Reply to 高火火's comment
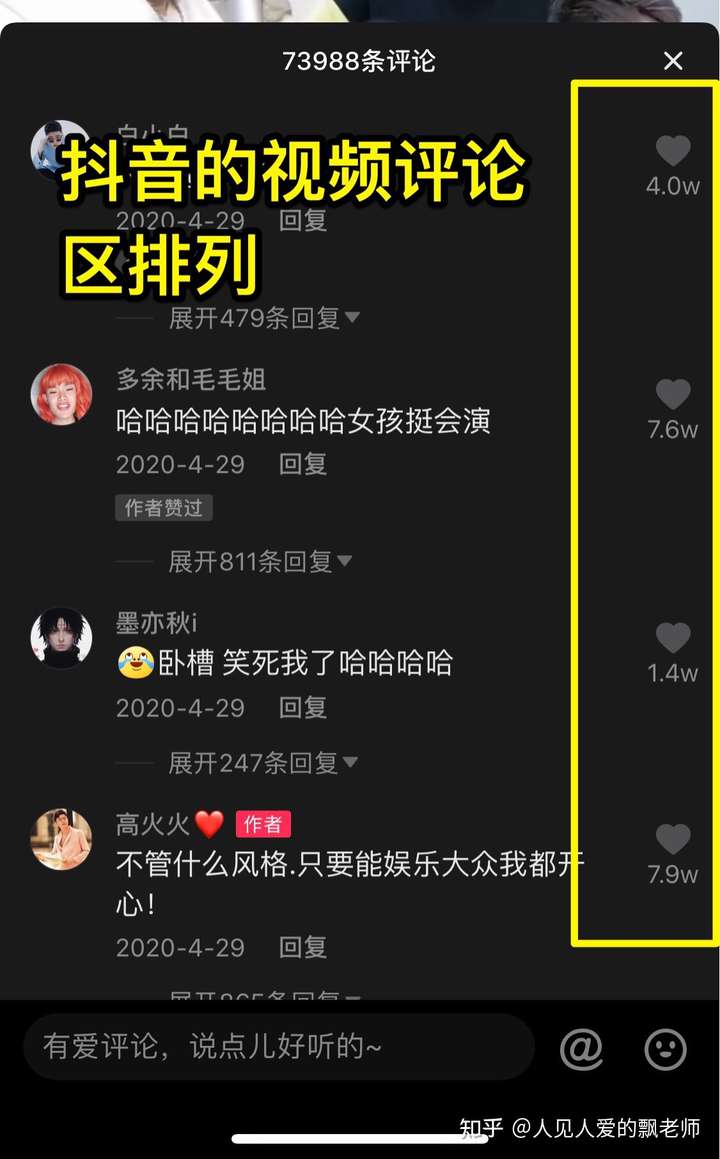 303,948
